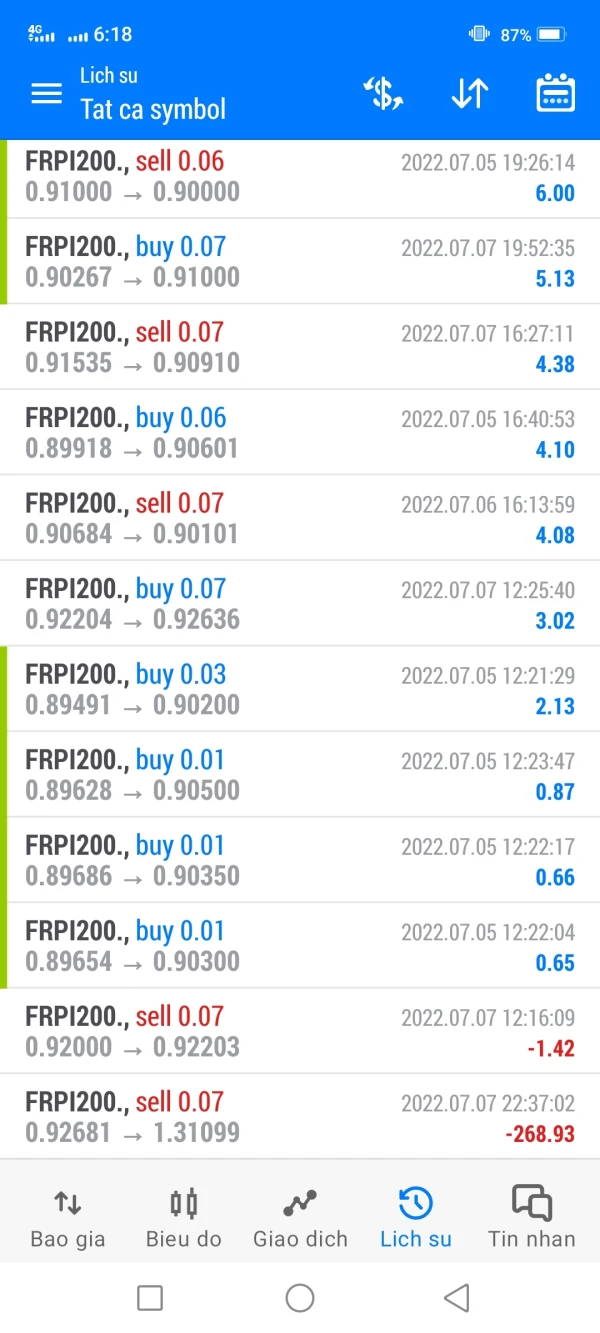
Task: Go to the Giao dich tab
Action: click(x=300, y=1217)
